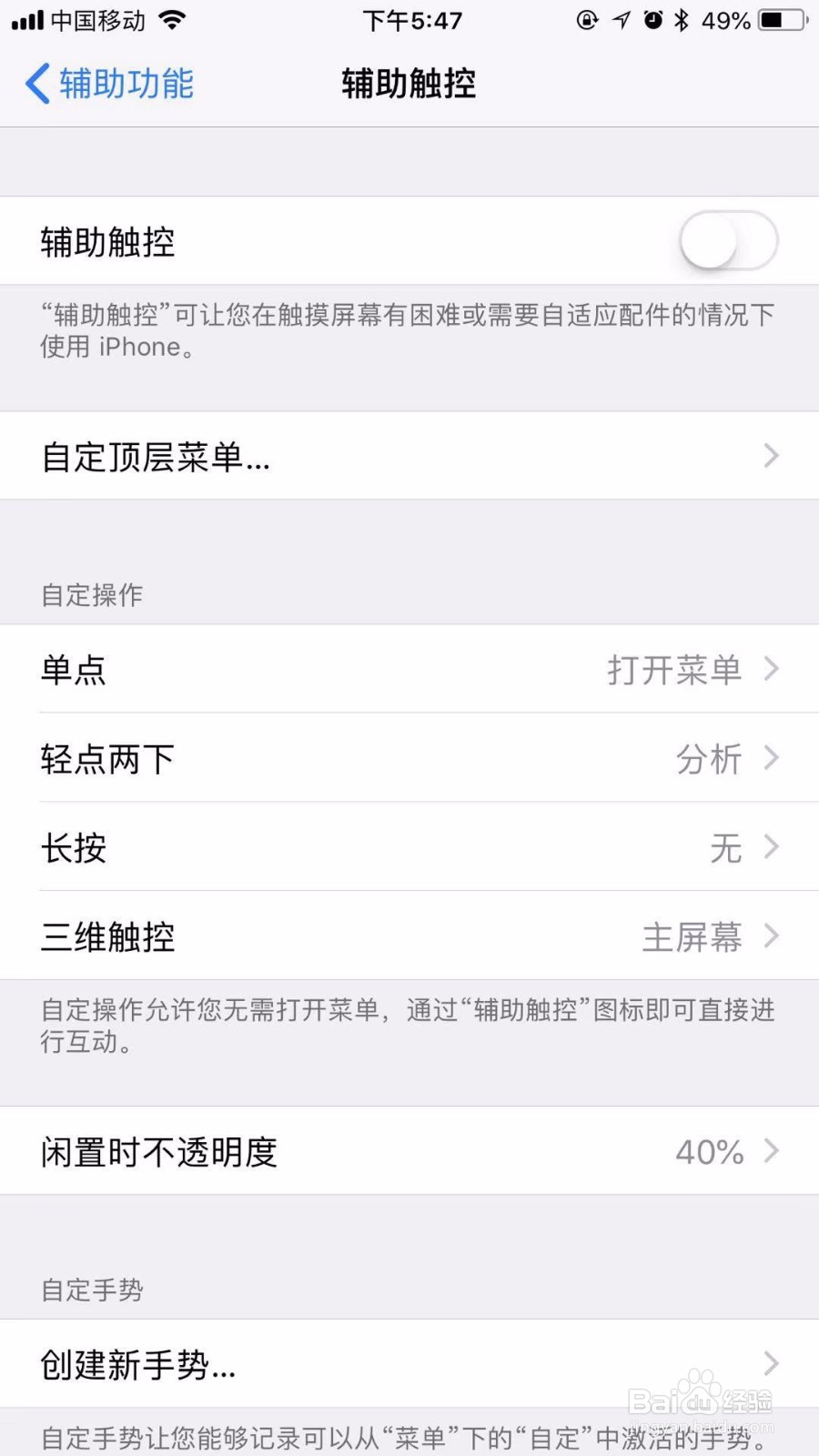
Task: Expand the 轻点两下 row chevron
Action: (773, 758)
